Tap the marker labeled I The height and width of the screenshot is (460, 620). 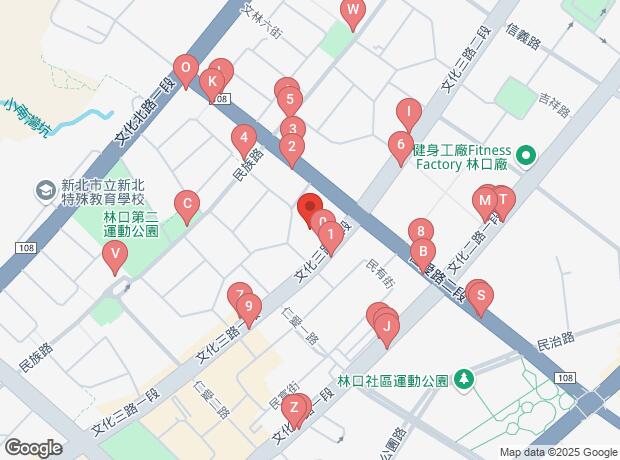(x=408, y=112)
